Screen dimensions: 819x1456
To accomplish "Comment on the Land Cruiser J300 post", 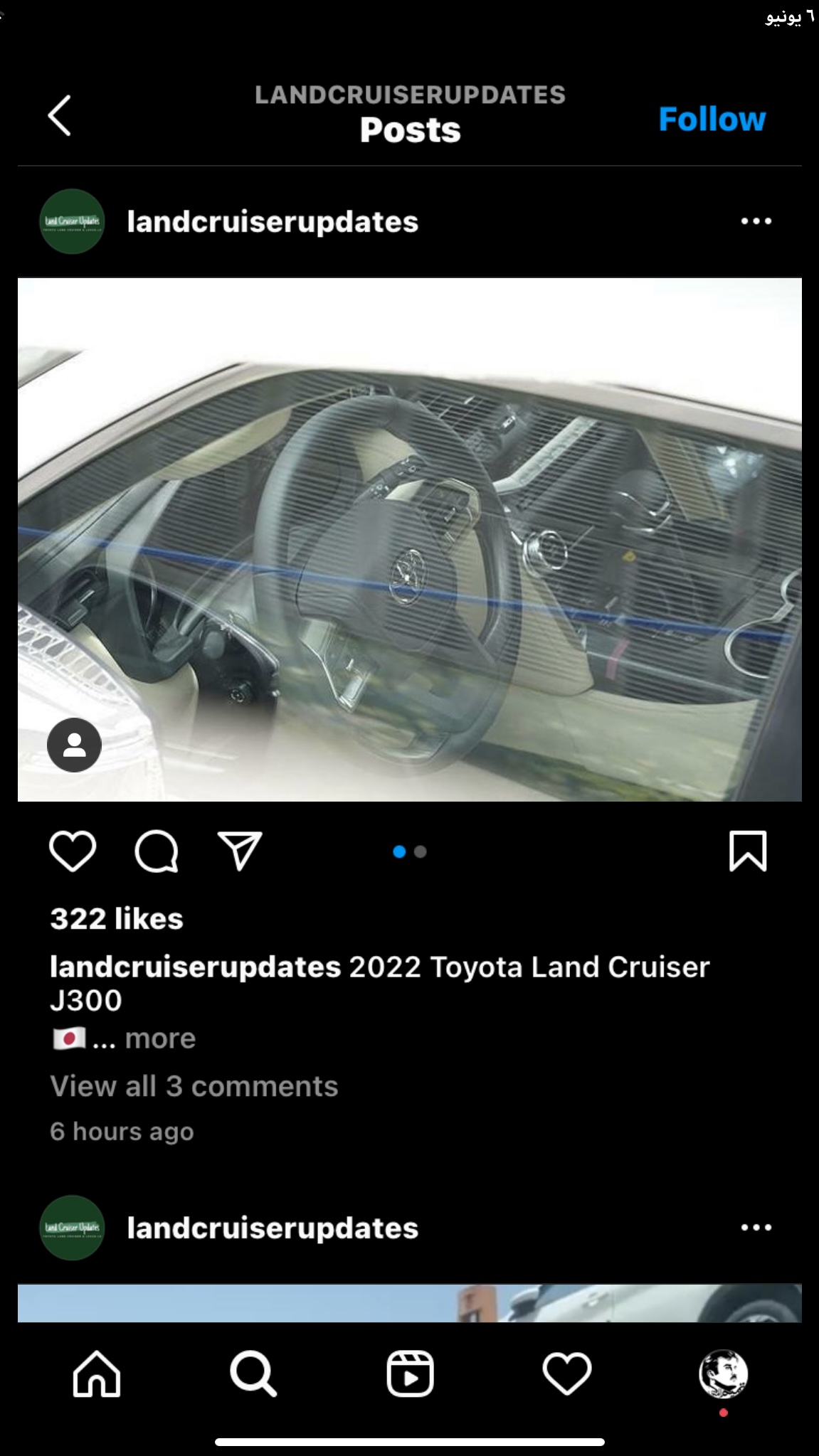I will pyautogui.click(x=156, y=851).
